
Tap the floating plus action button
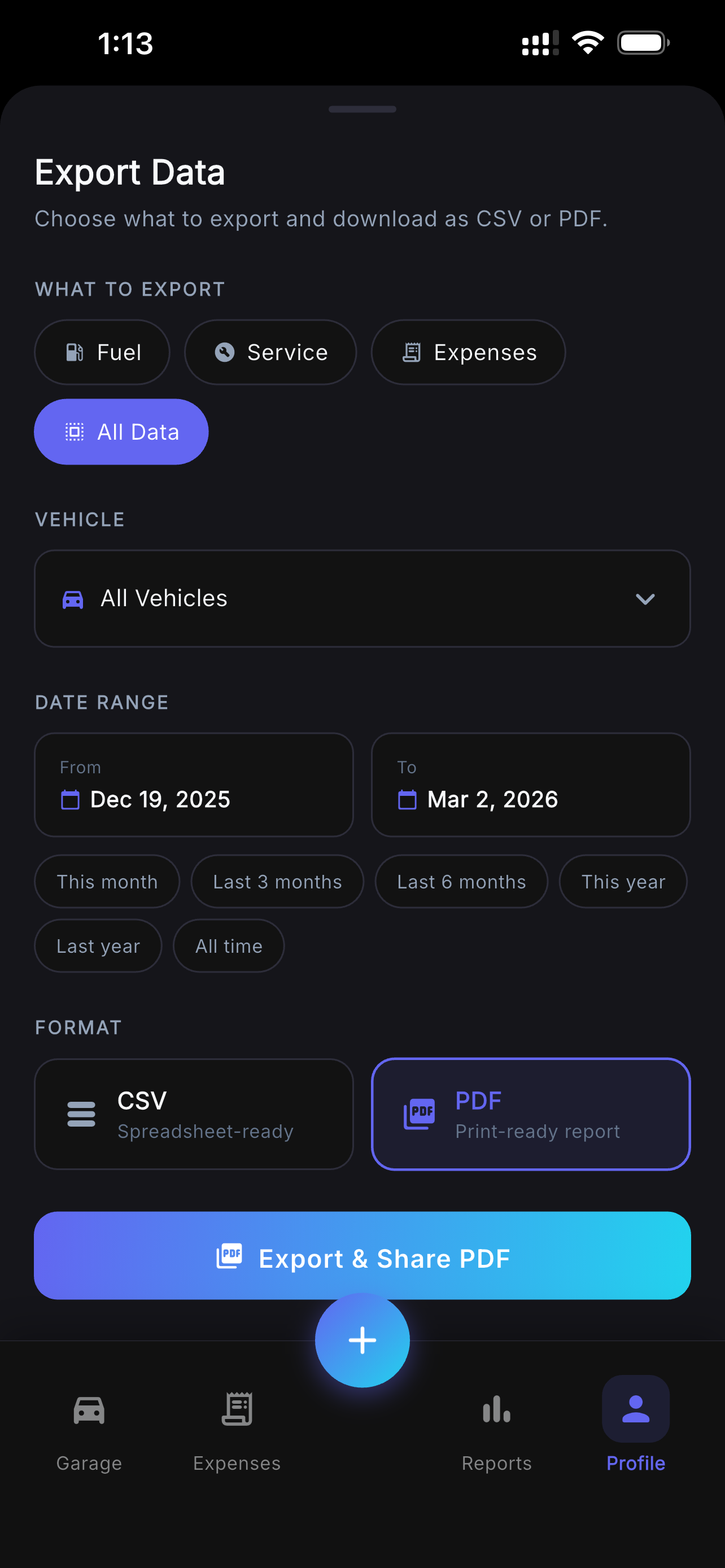362,1339
